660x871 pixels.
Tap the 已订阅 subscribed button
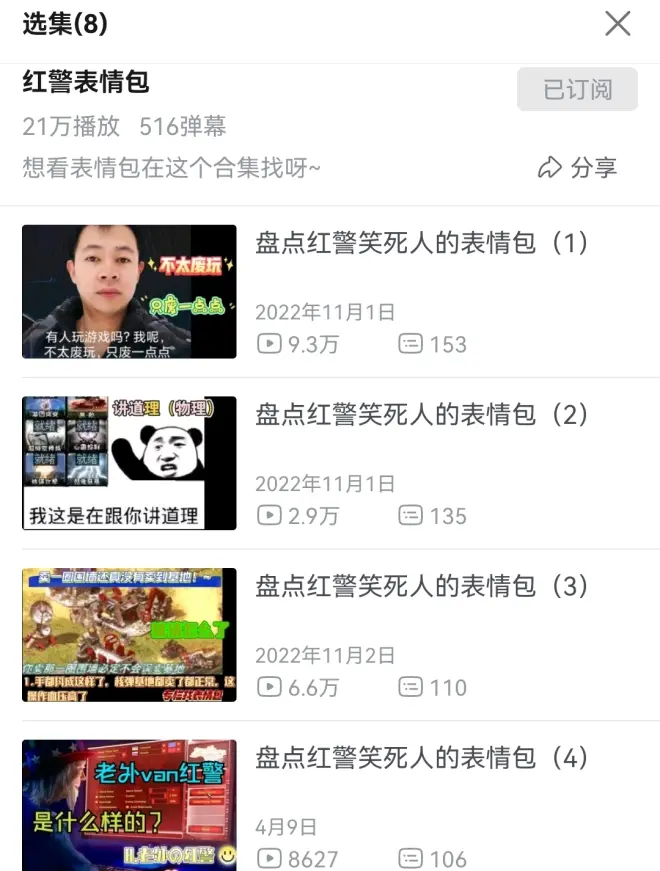(x=577, y=89)
